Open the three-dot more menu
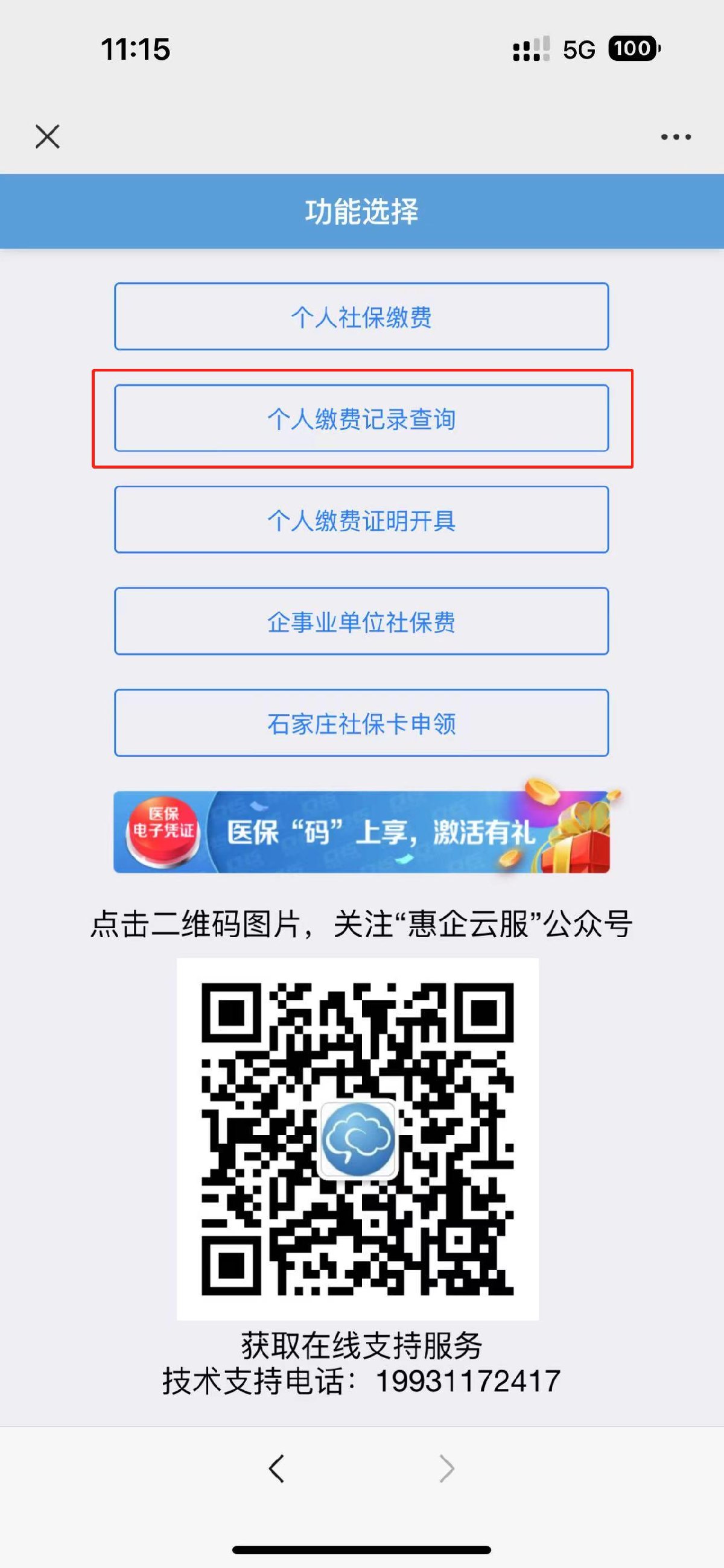Image resolution: width=724 pixels, height=1568 pixels. point(676,137)
